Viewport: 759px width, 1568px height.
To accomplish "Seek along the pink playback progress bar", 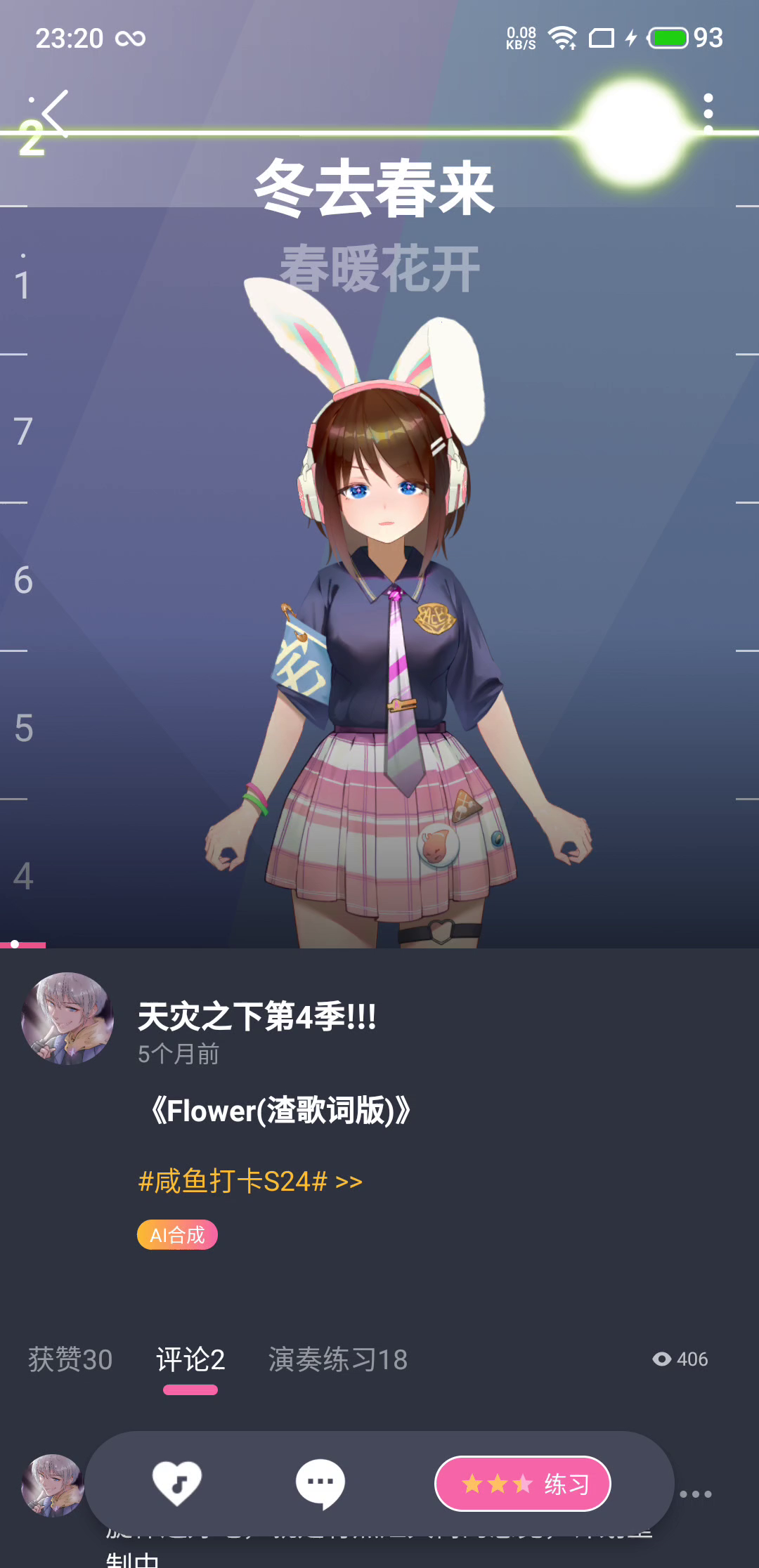I will click(x=379, y=945).
